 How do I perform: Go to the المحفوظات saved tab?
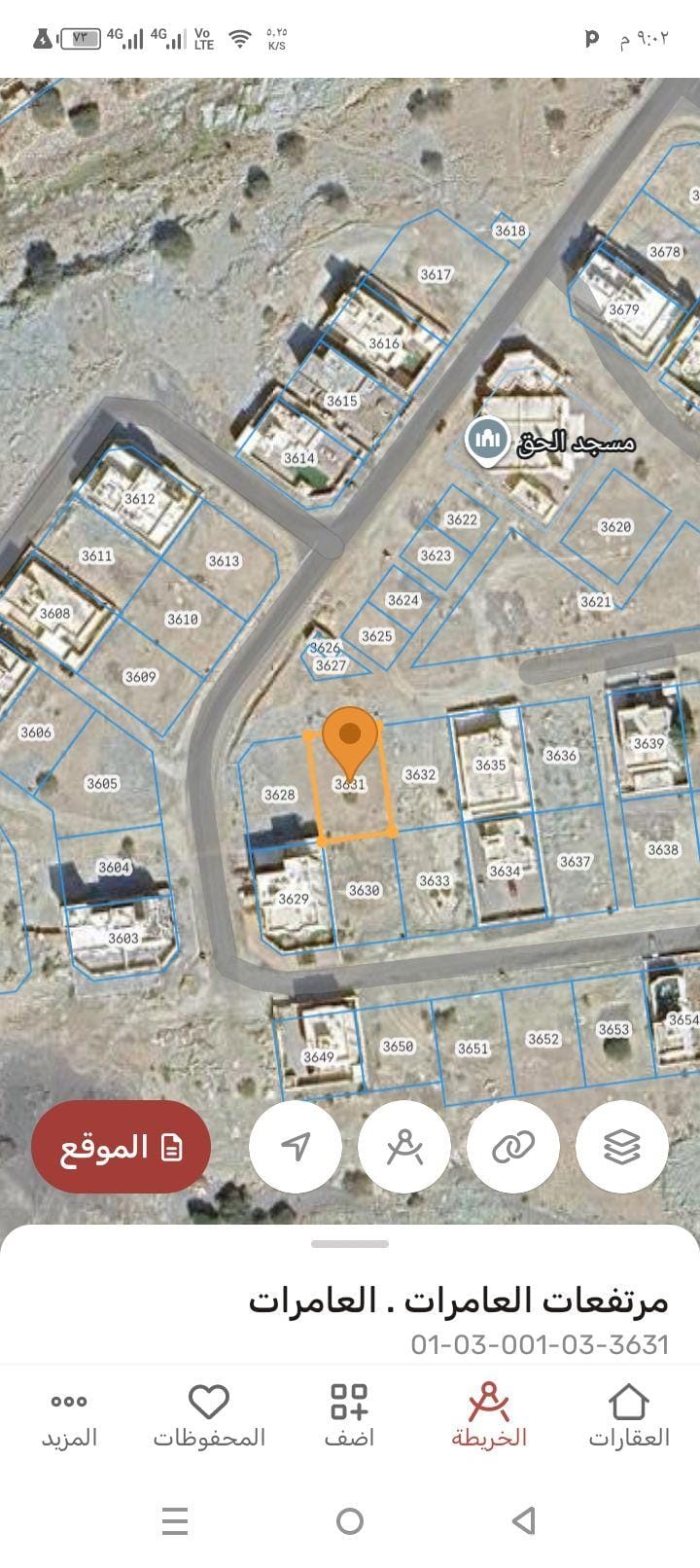(x=209, y=1415)
